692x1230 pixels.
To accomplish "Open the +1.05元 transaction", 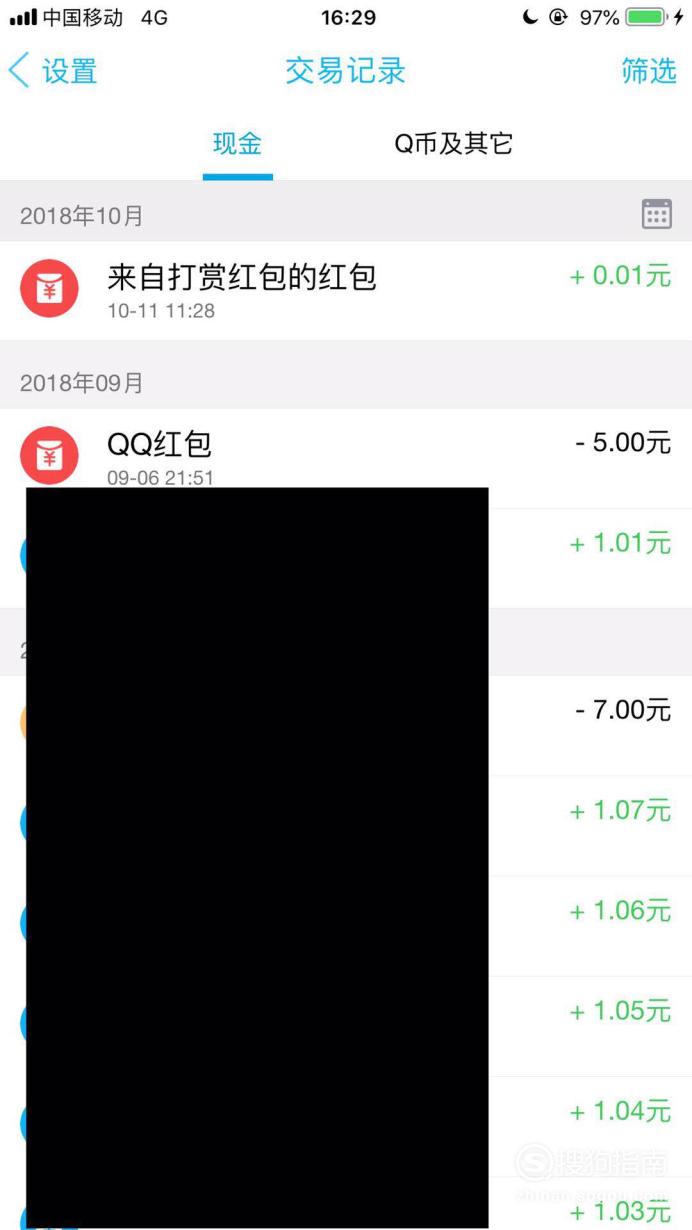I will coord(346,1027).
